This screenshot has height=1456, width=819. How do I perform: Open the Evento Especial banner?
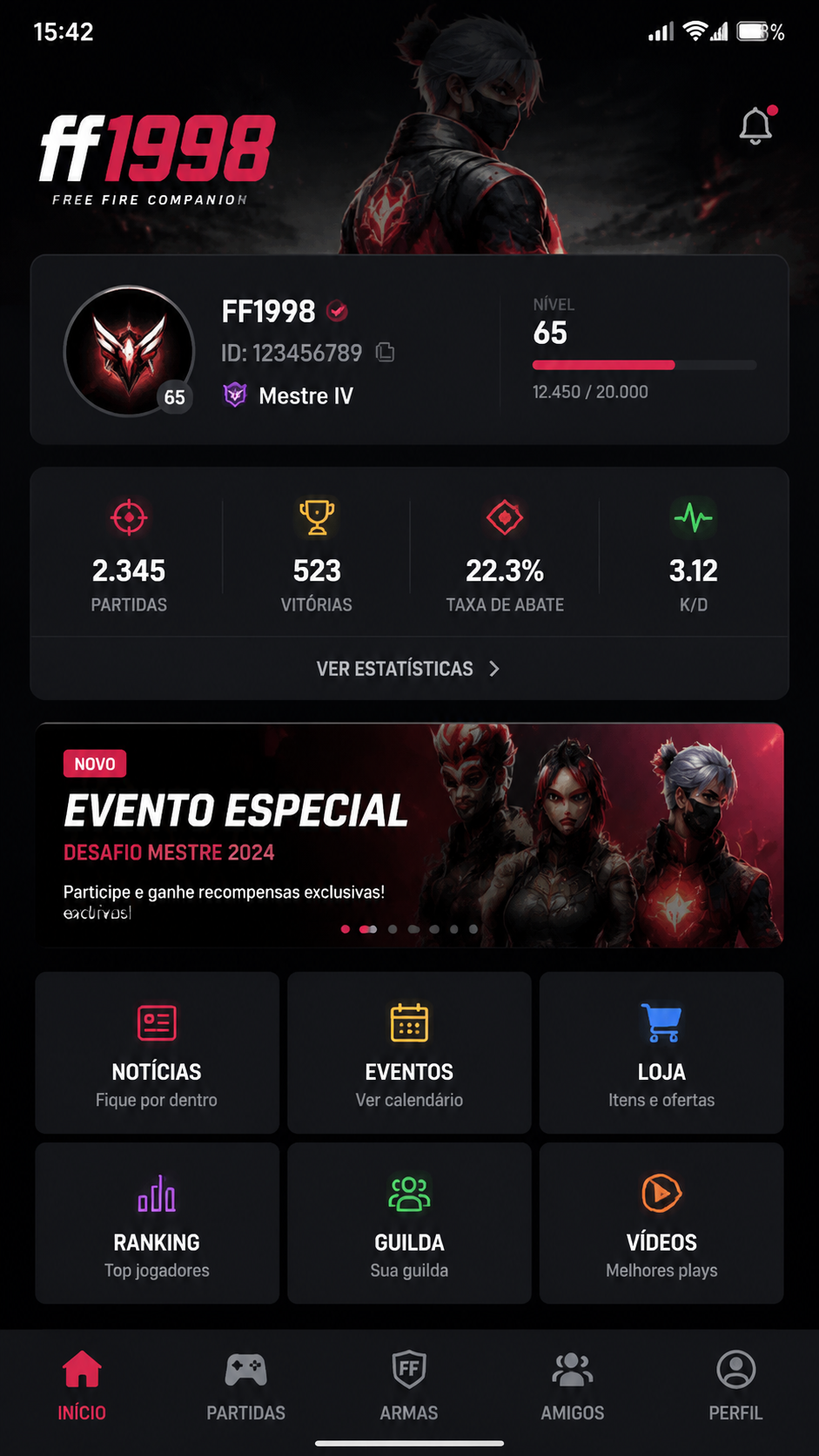coord(409,835)
